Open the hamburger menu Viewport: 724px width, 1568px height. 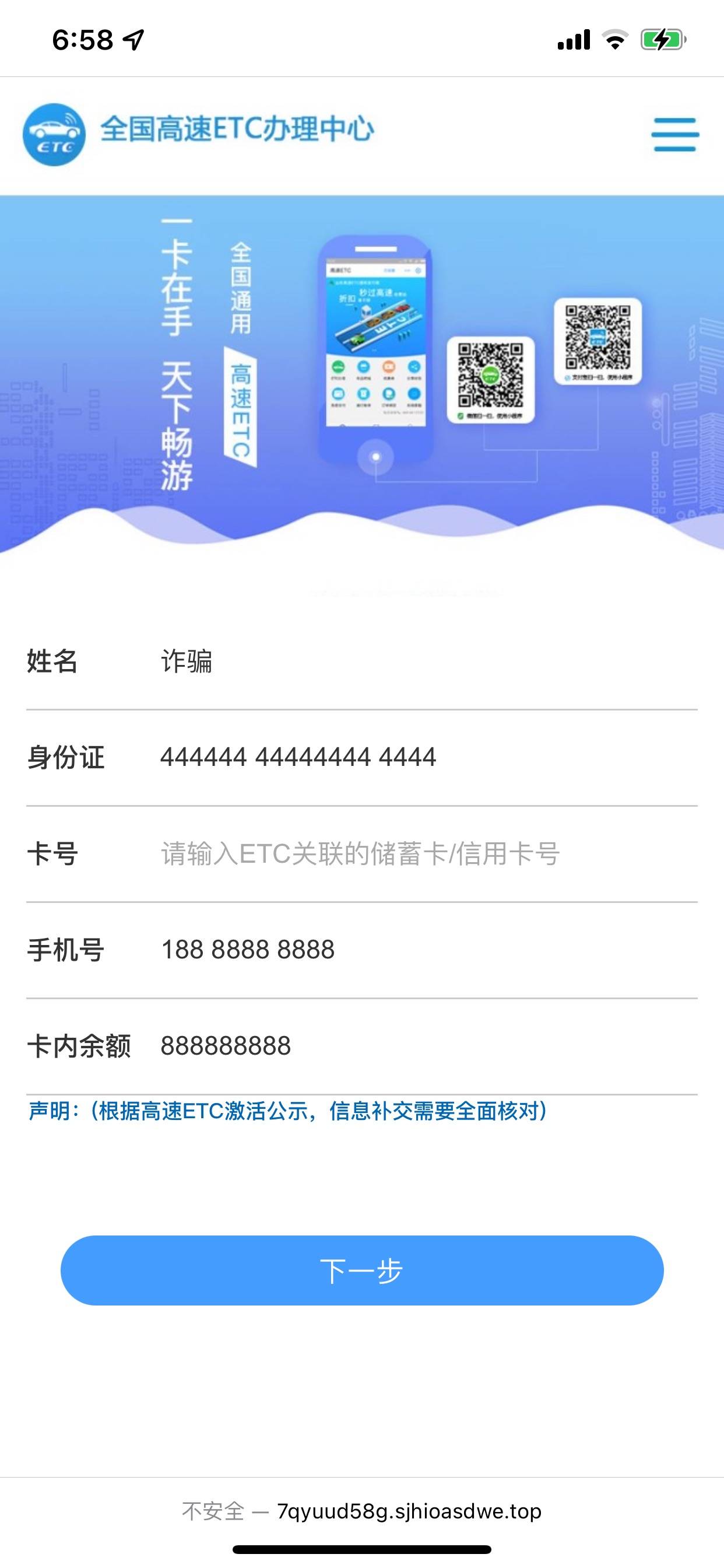click(x=674, y=135)
